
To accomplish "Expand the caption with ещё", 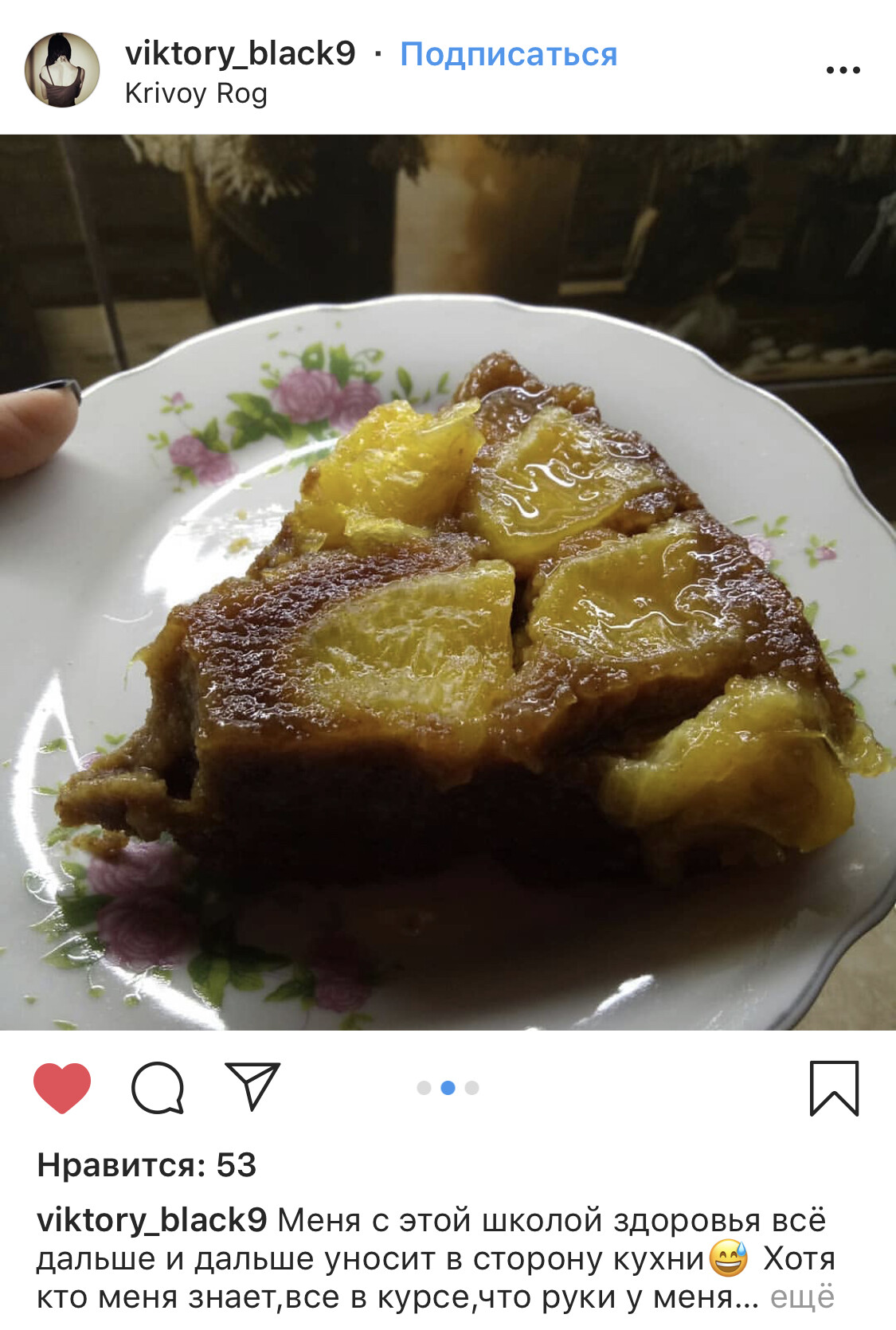I will 802,1297.
